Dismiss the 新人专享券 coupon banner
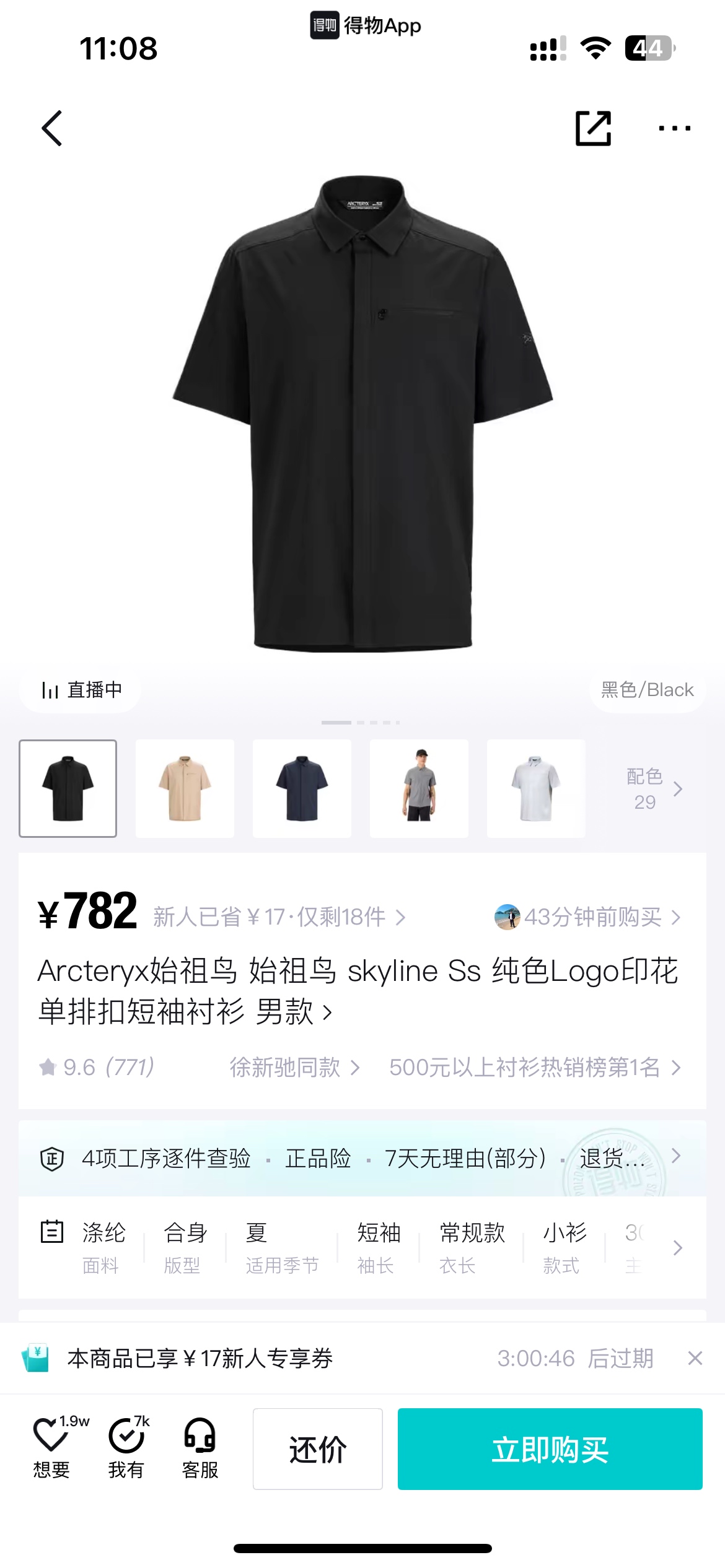Screen dimensions: 725x1568 (x=695, y=1358)
